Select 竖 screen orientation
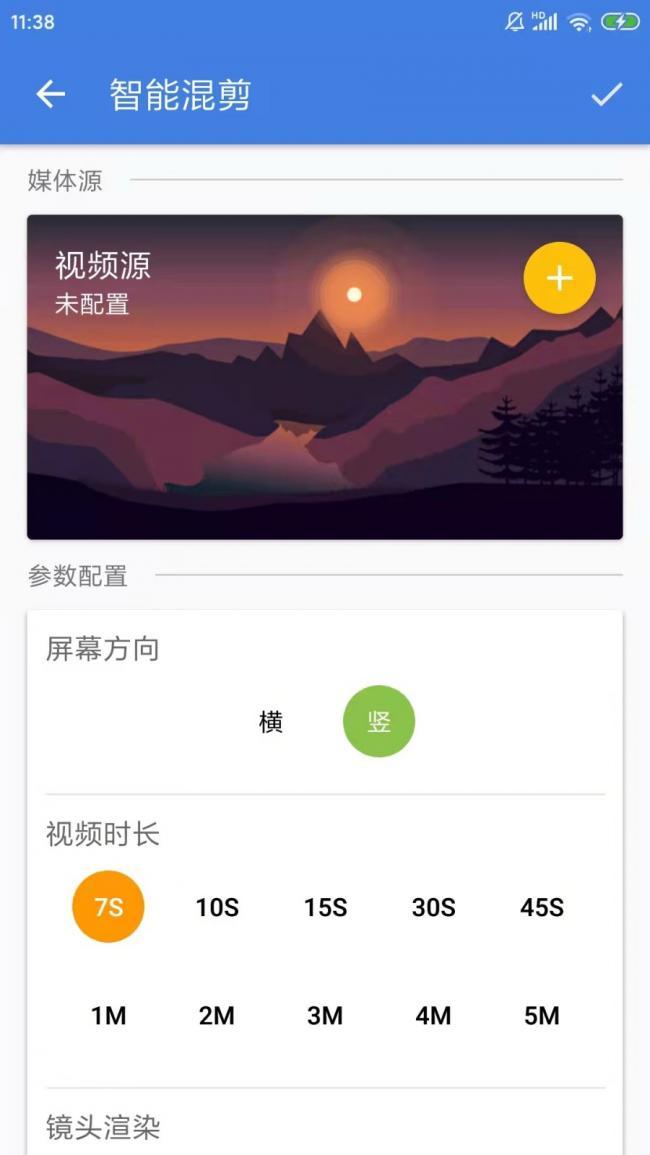Screen dimensions: 650x1155 379,722
